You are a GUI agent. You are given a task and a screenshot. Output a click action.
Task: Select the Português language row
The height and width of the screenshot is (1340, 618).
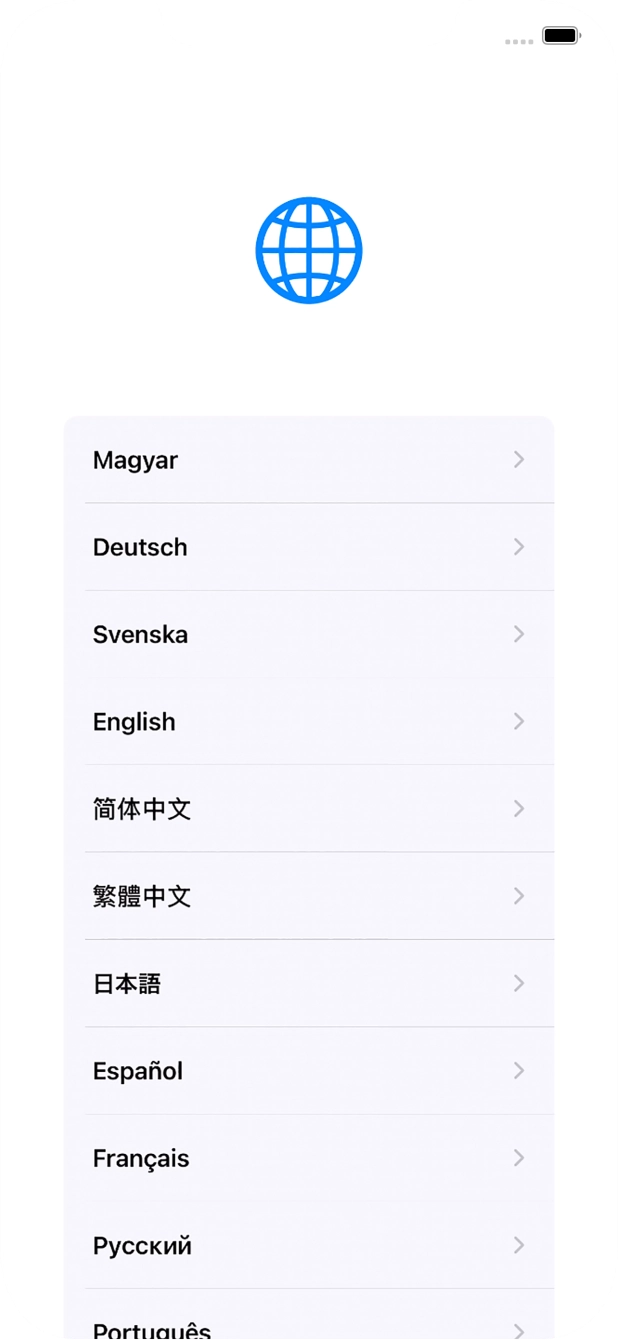click(308, 1327)
